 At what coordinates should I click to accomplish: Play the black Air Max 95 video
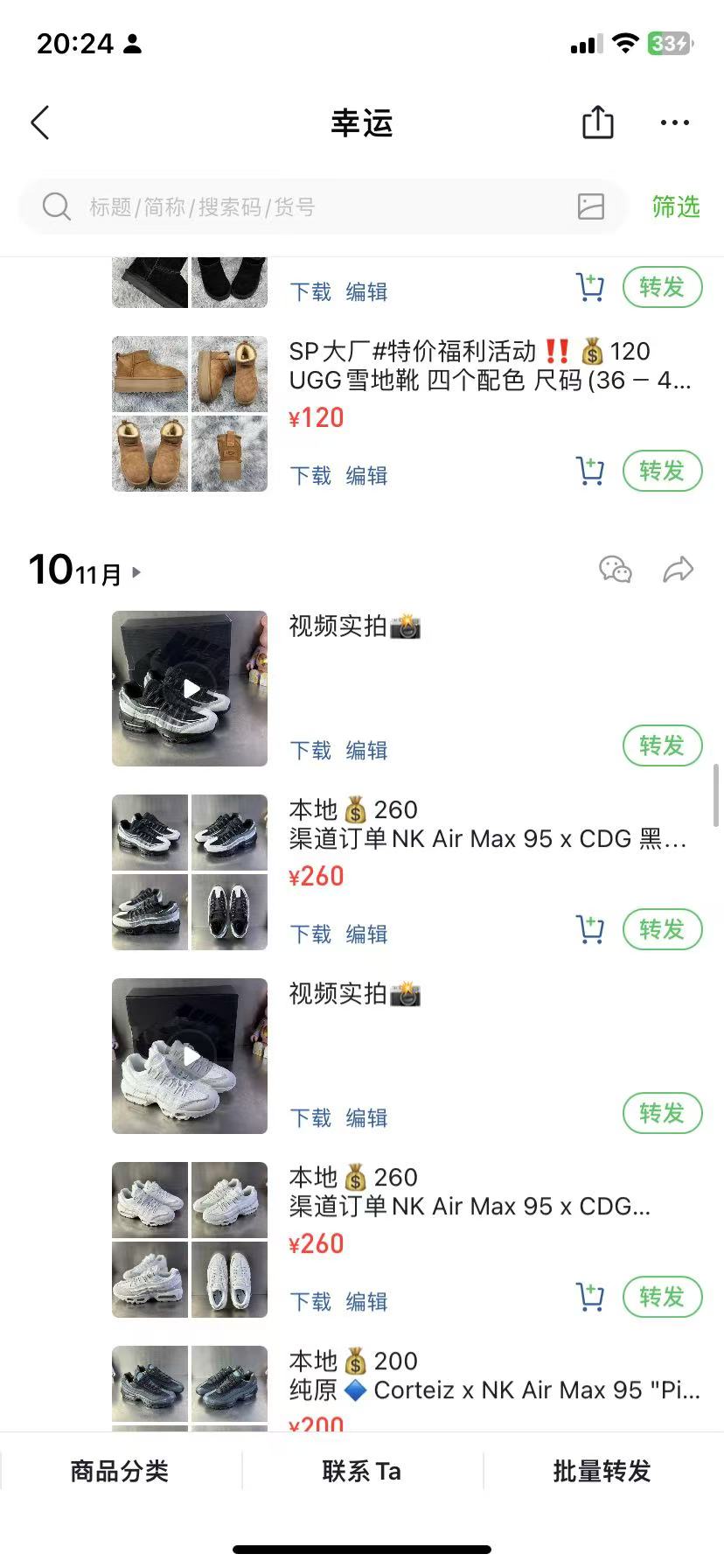click(x=190, y=689)
